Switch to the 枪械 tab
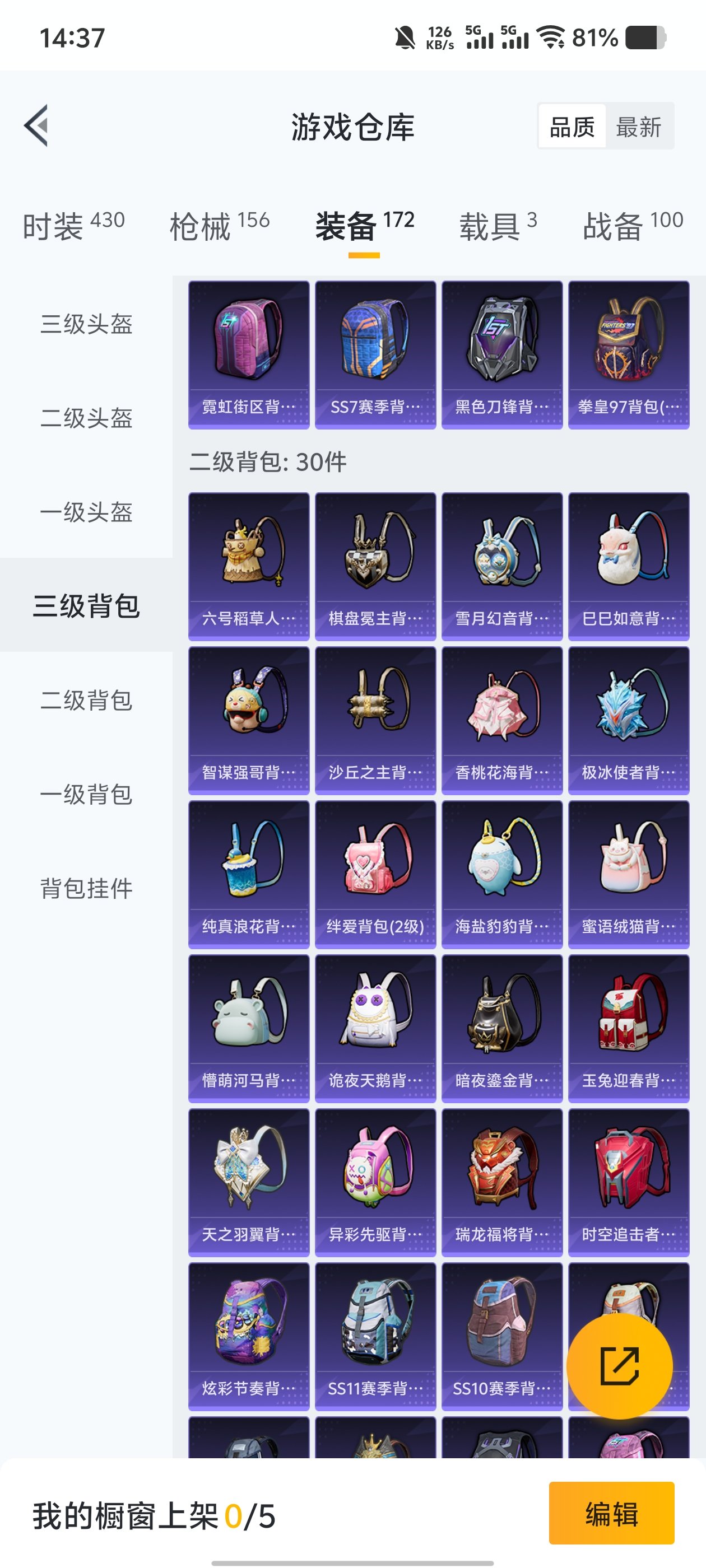 point(219,226)
